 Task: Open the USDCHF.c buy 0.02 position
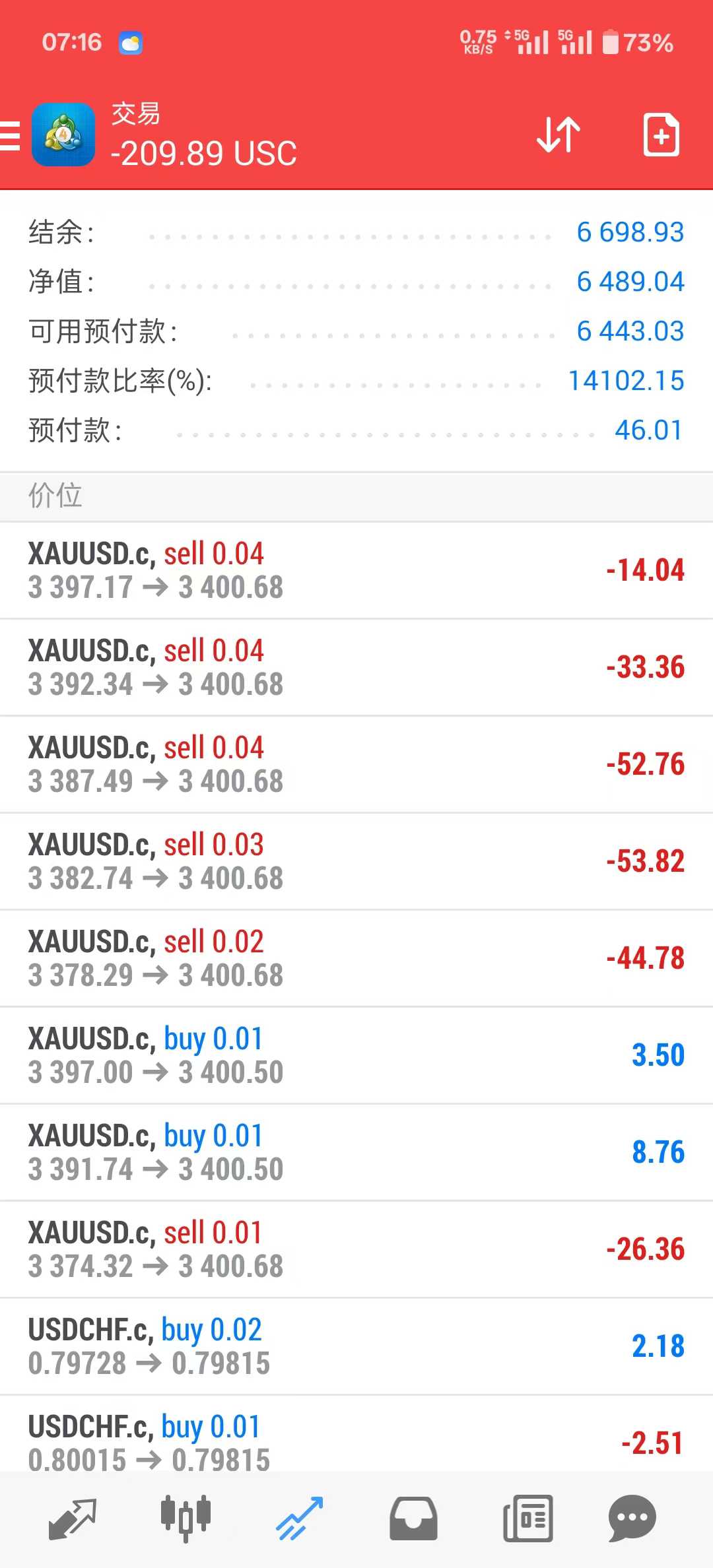point(356,1346)
